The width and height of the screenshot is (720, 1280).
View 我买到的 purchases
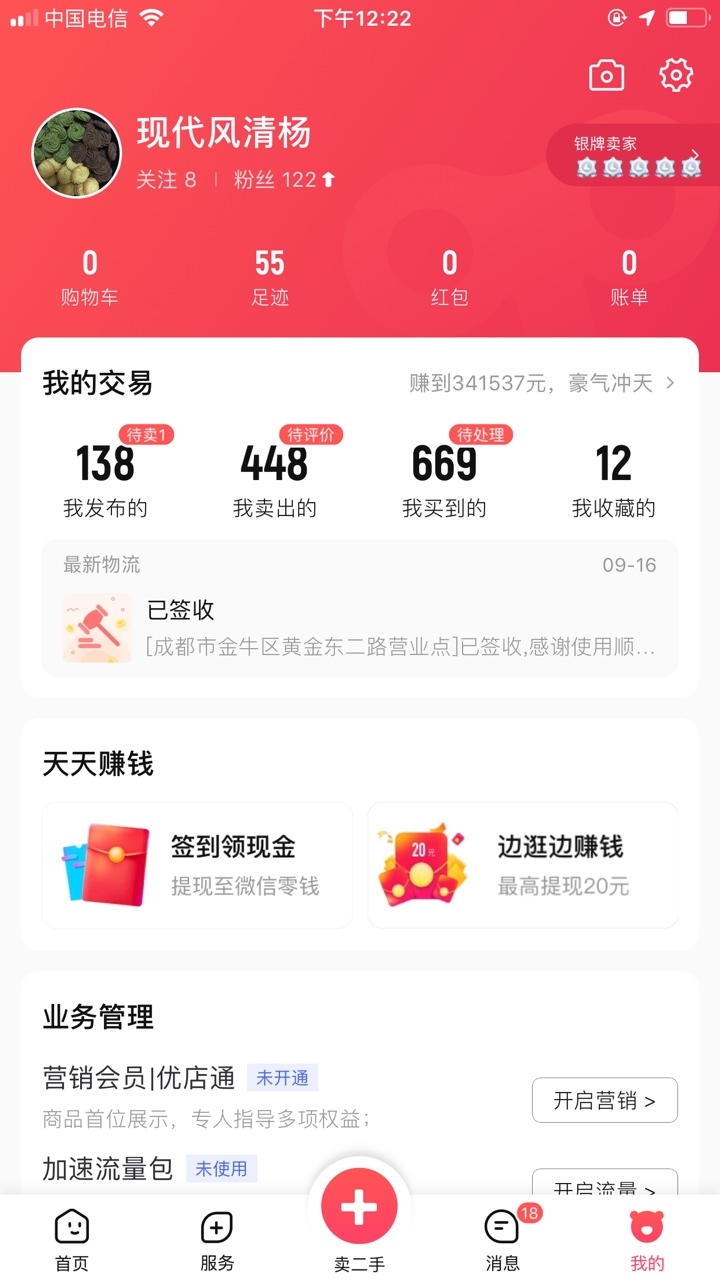pyautogui.click(x=445, y=473)
